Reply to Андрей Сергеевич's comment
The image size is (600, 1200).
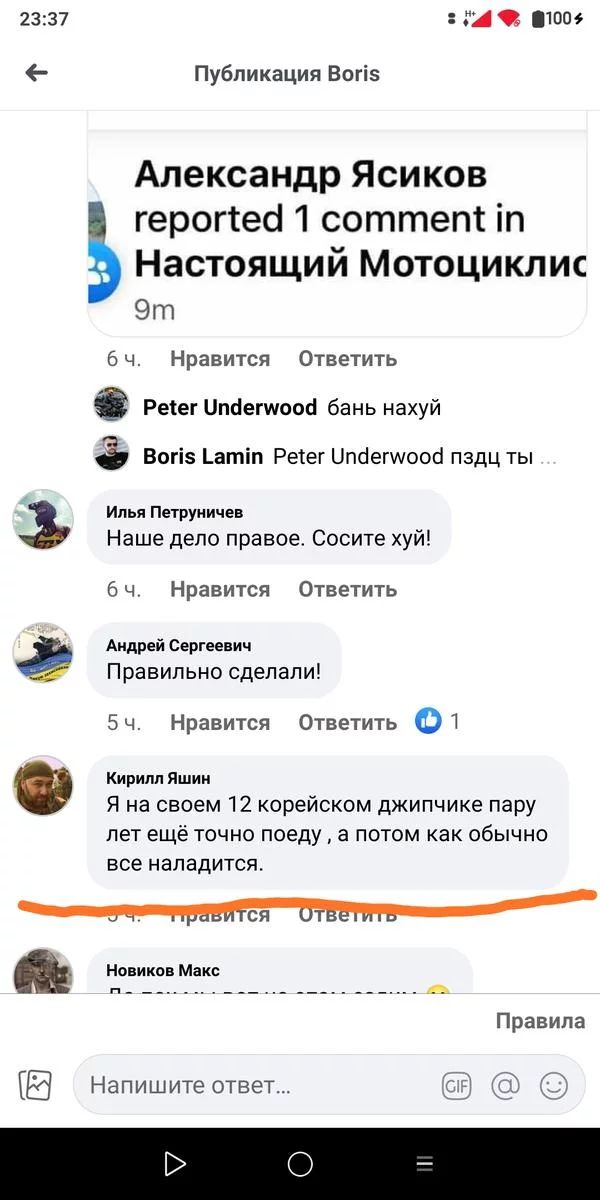pyautogui.click(x=347, y=722)
